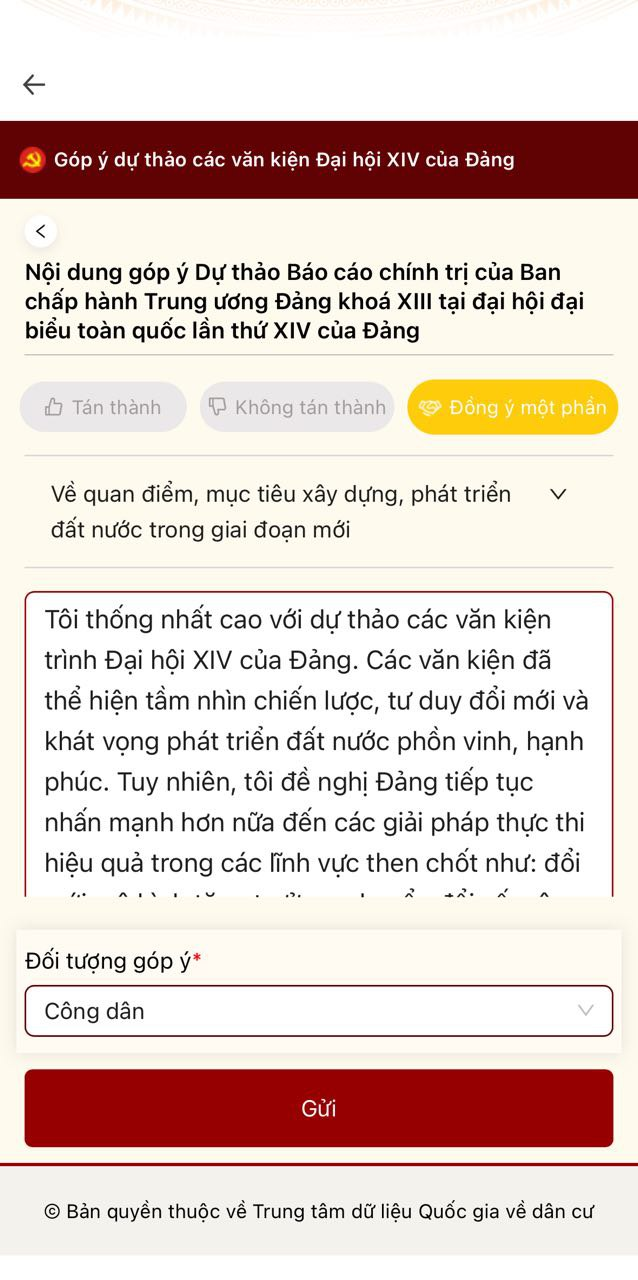
Task: Go back using the circular chevron button
Action: pyautogui.click(x=41, y=231)
